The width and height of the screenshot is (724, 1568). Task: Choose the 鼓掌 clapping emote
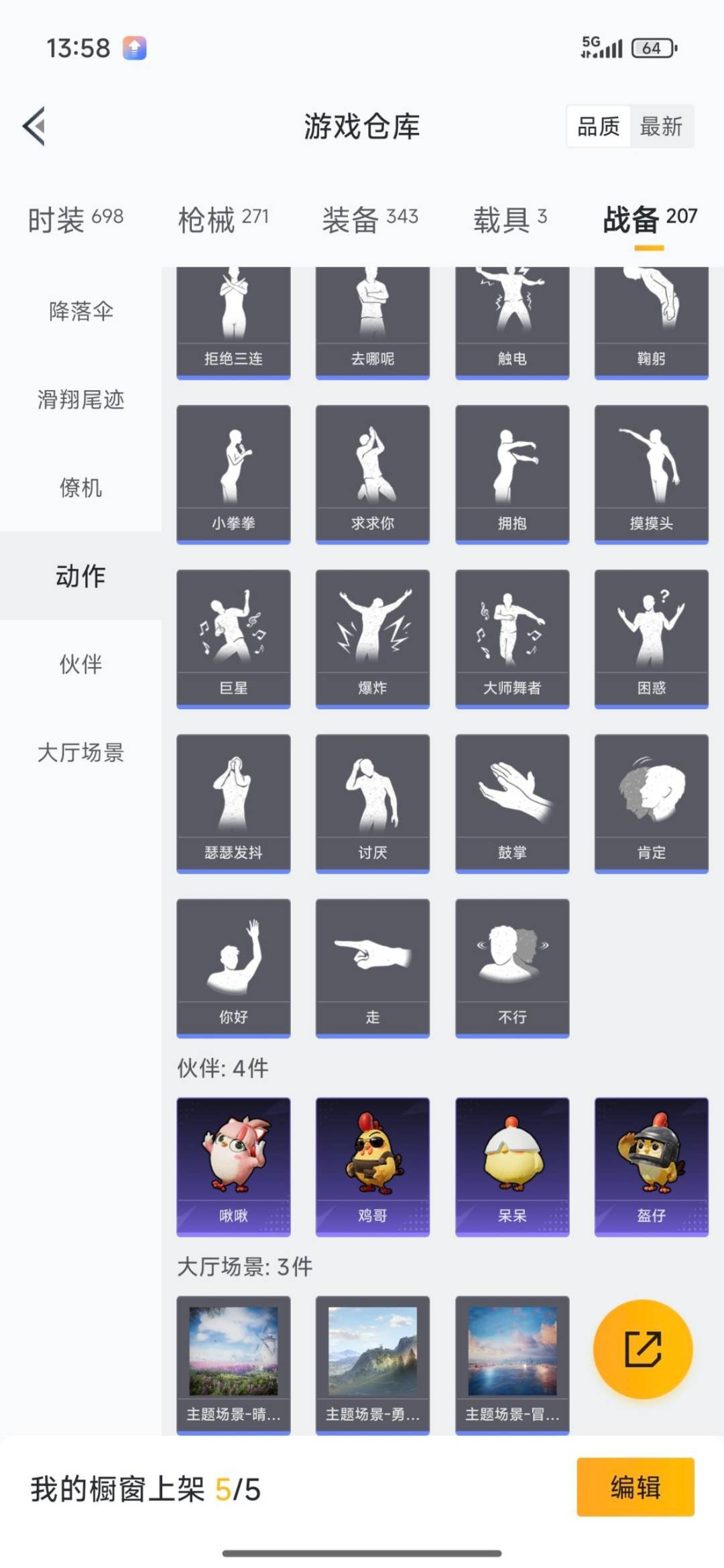tap(512, 798)
